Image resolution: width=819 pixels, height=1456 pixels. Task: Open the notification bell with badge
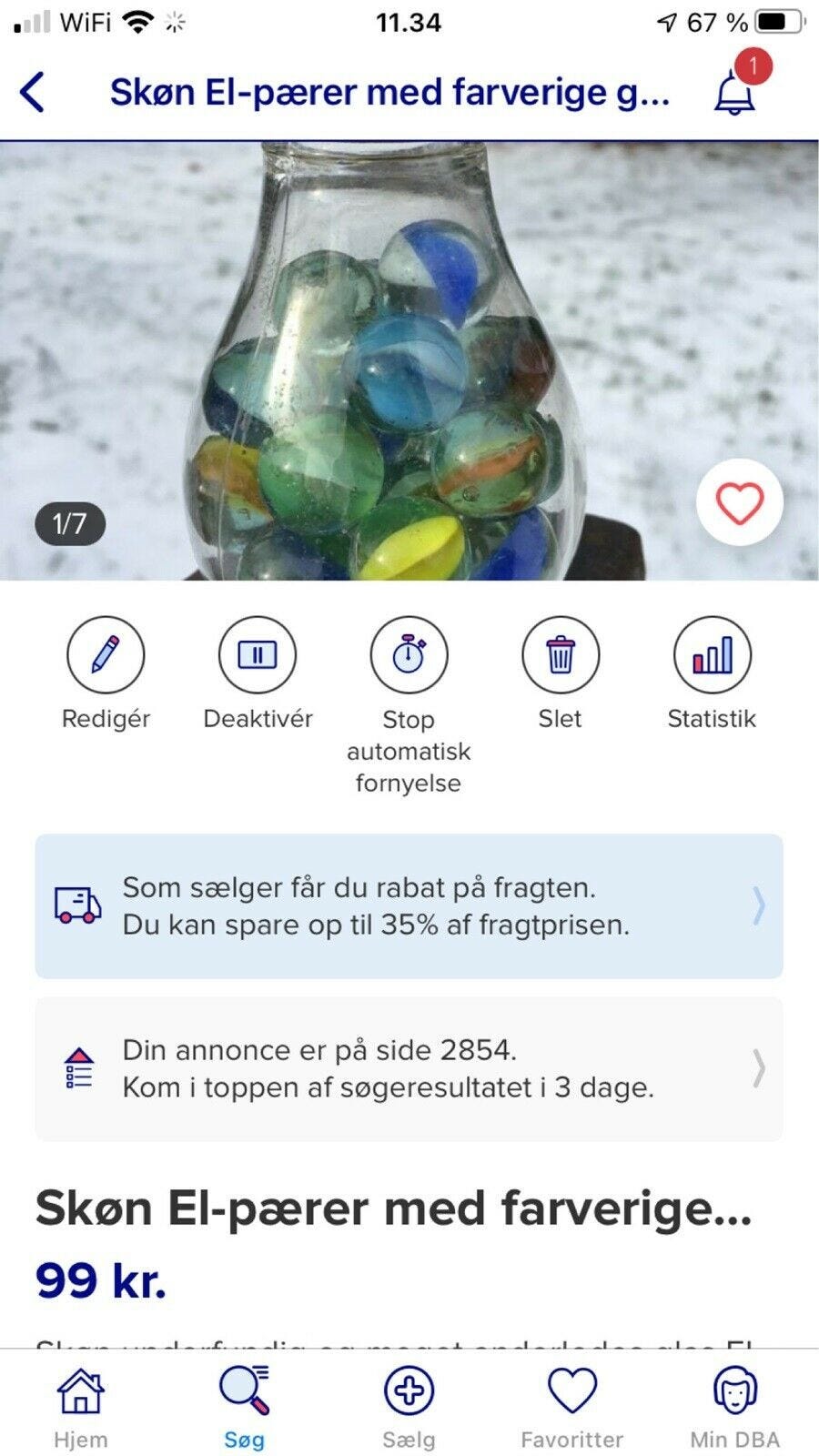[734, 94]
